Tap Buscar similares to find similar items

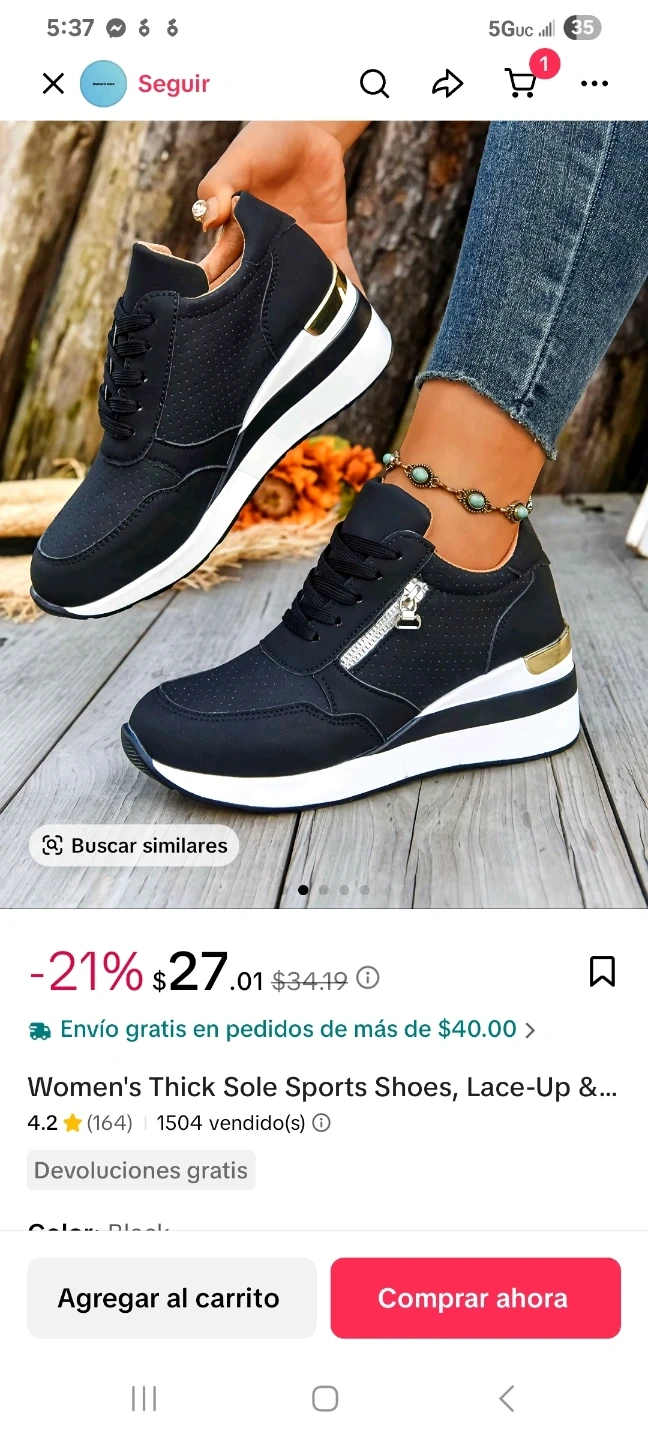coord(134,845)
